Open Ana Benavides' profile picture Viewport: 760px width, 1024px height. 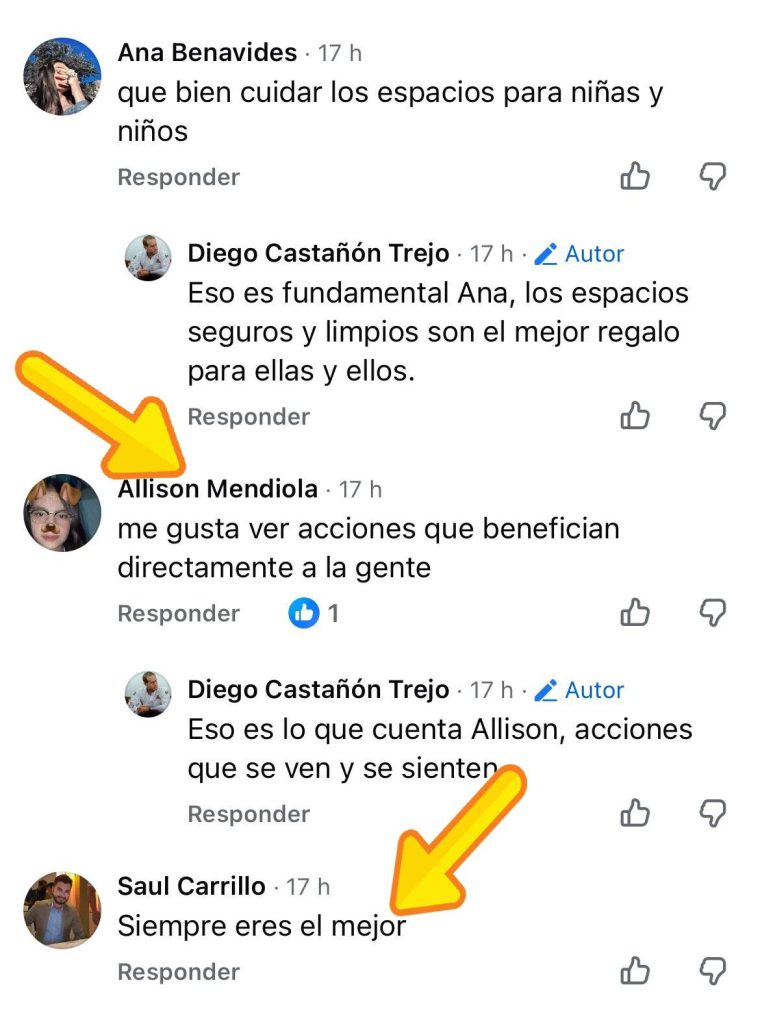point(62,77)
